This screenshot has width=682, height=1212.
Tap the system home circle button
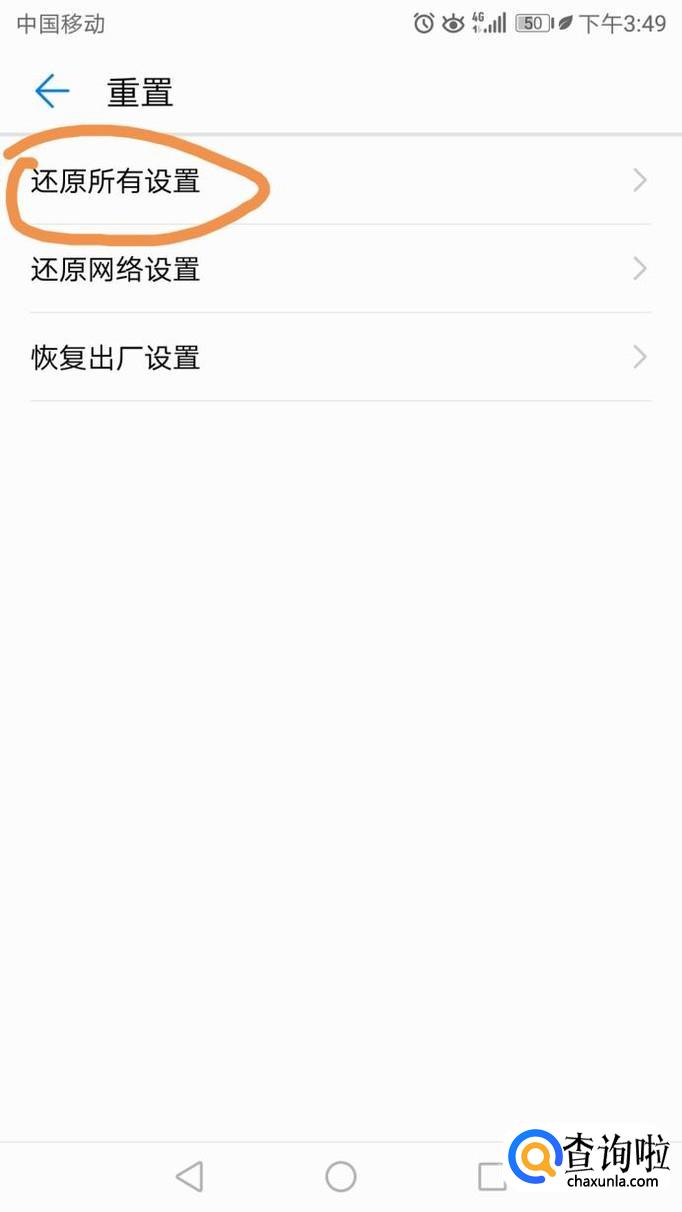pos(341,1176)
